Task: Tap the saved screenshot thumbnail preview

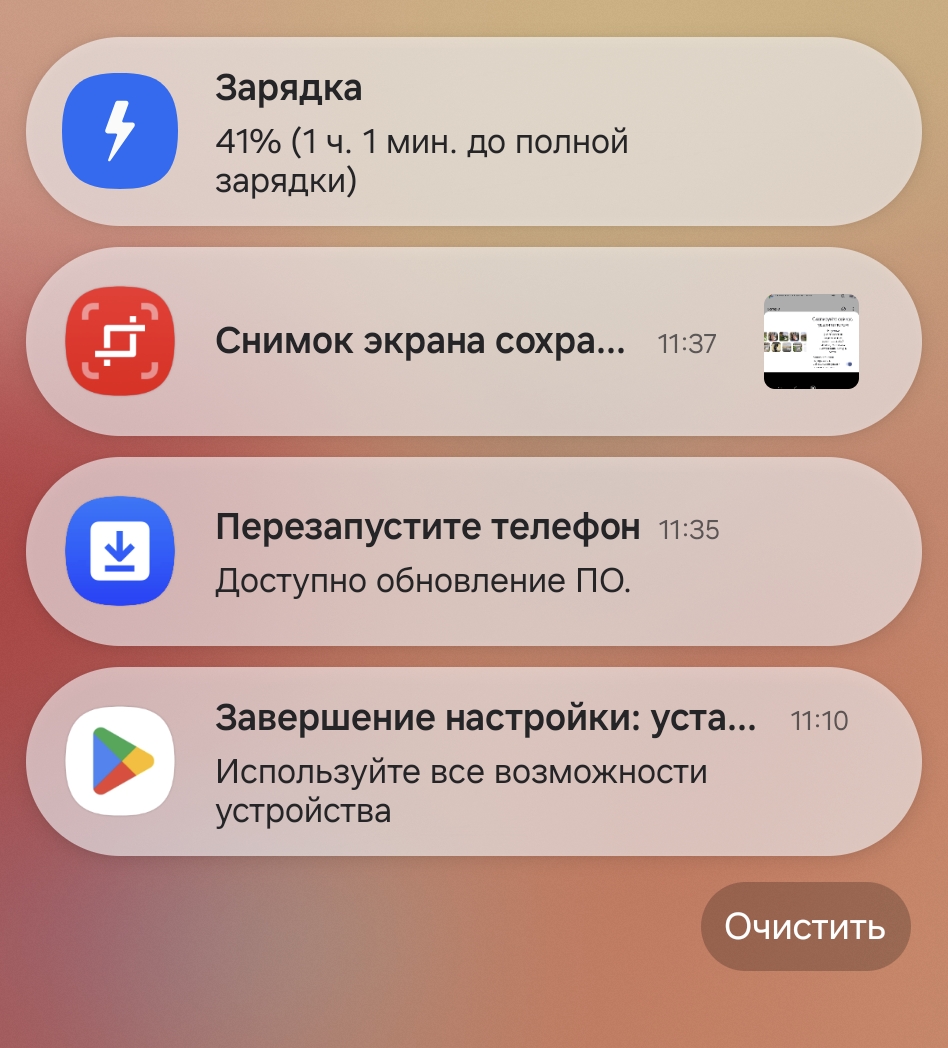Action: point(810,342)
